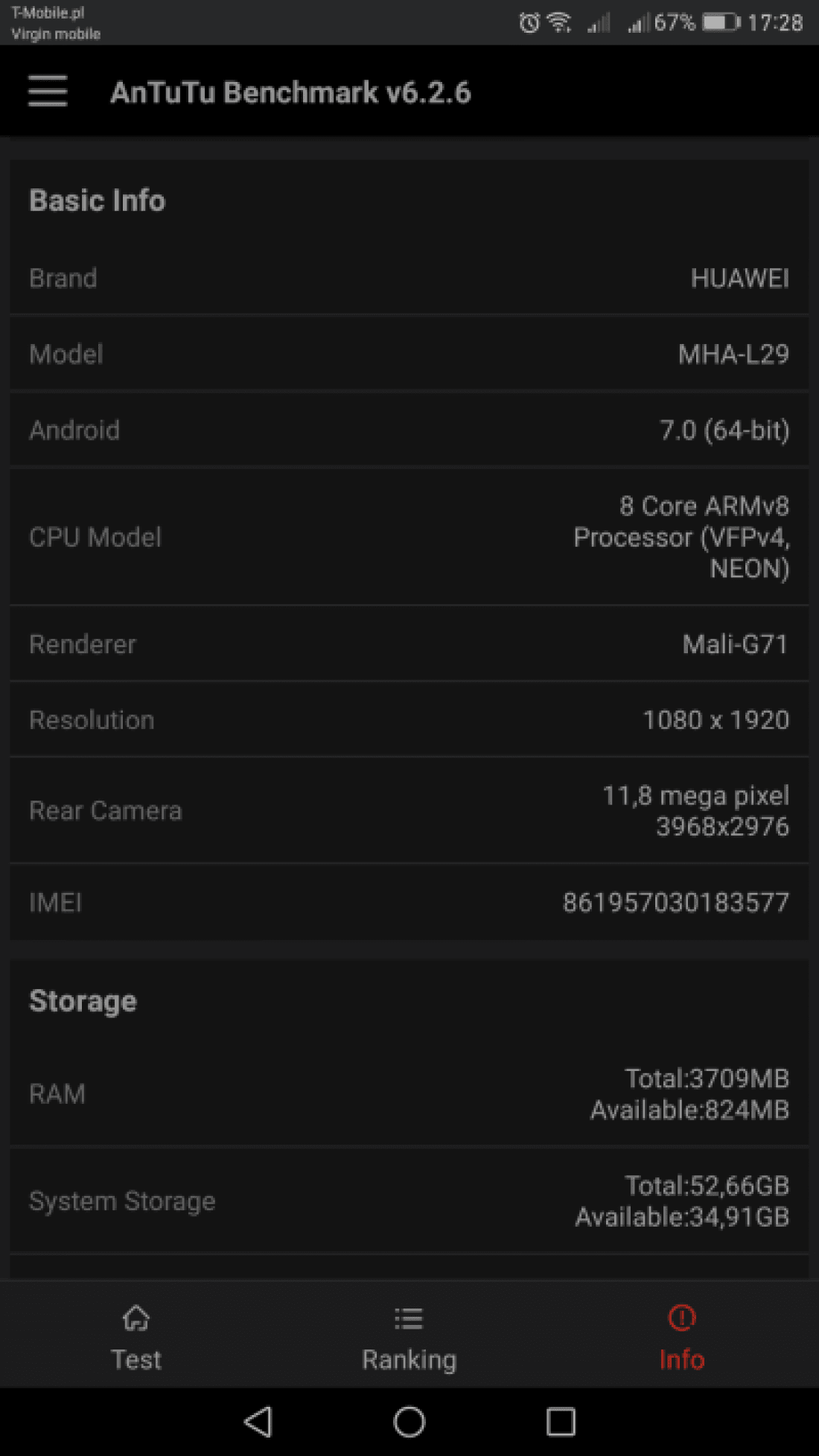Open the hamburger drawer menu
This screenshot has height=1456, width=819.
point(48,92)
